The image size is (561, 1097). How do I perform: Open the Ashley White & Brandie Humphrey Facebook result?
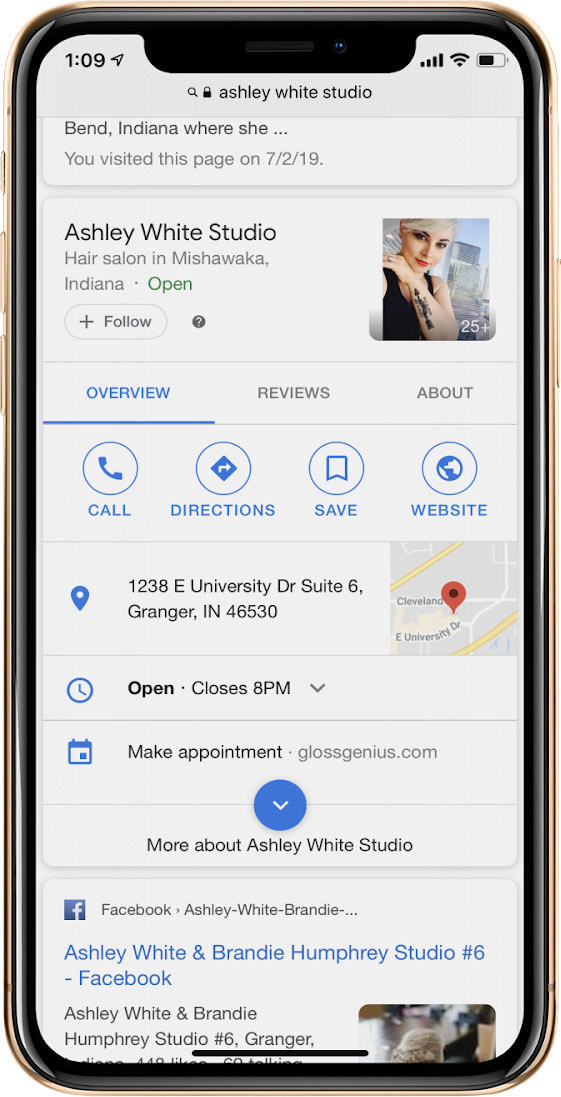pos(274,965)
